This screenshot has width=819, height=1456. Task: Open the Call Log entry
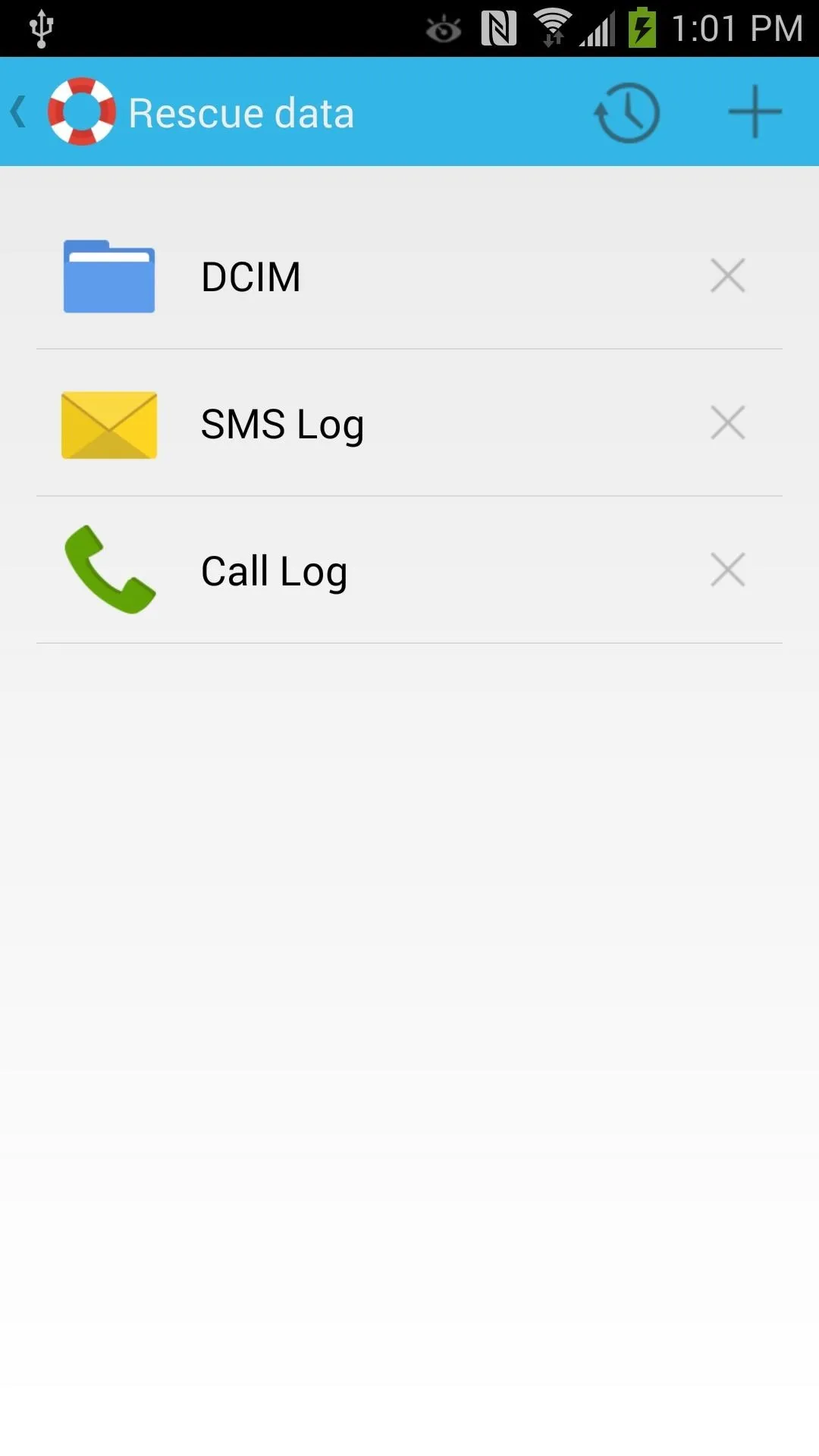tap(409, 570)
